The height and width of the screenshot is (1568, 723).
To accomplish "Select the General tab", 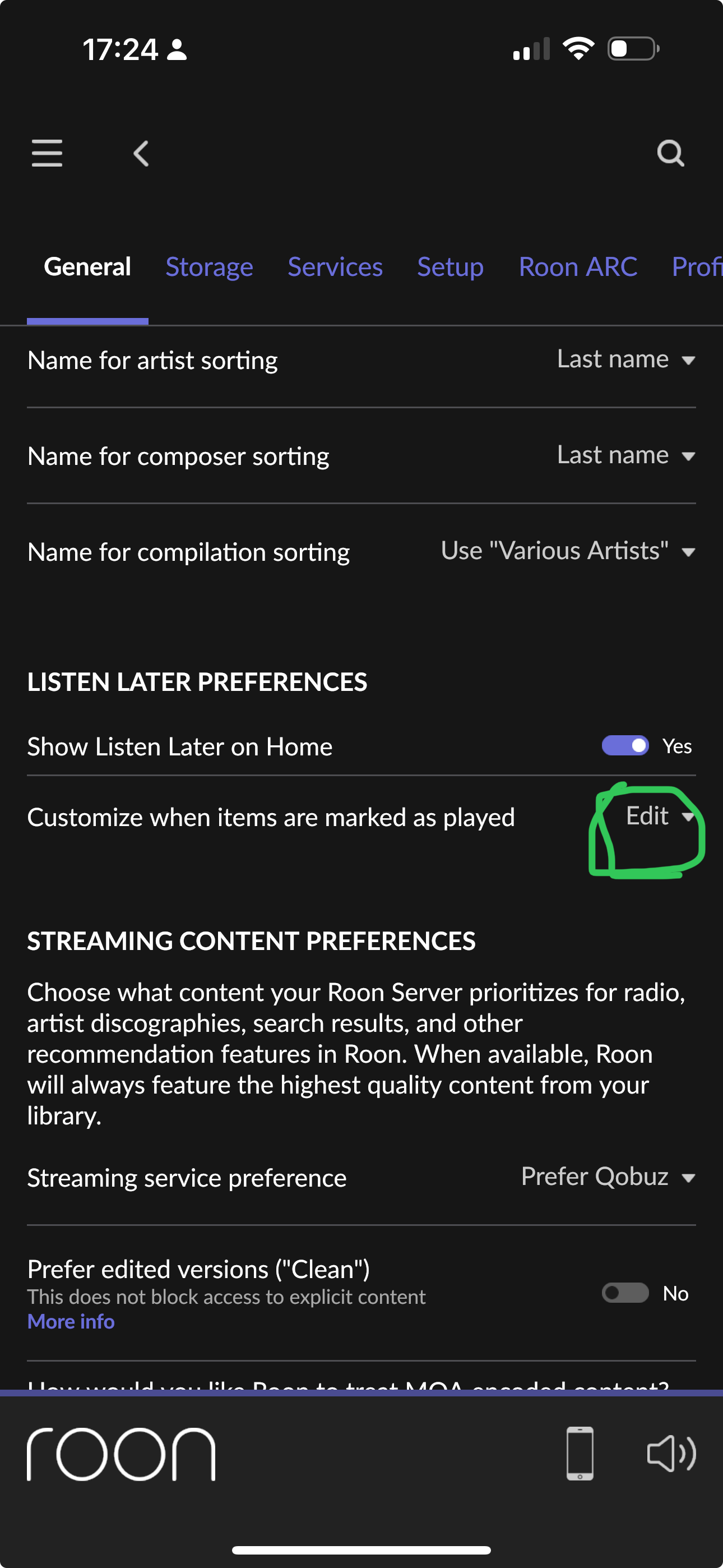I will [87, 267].
